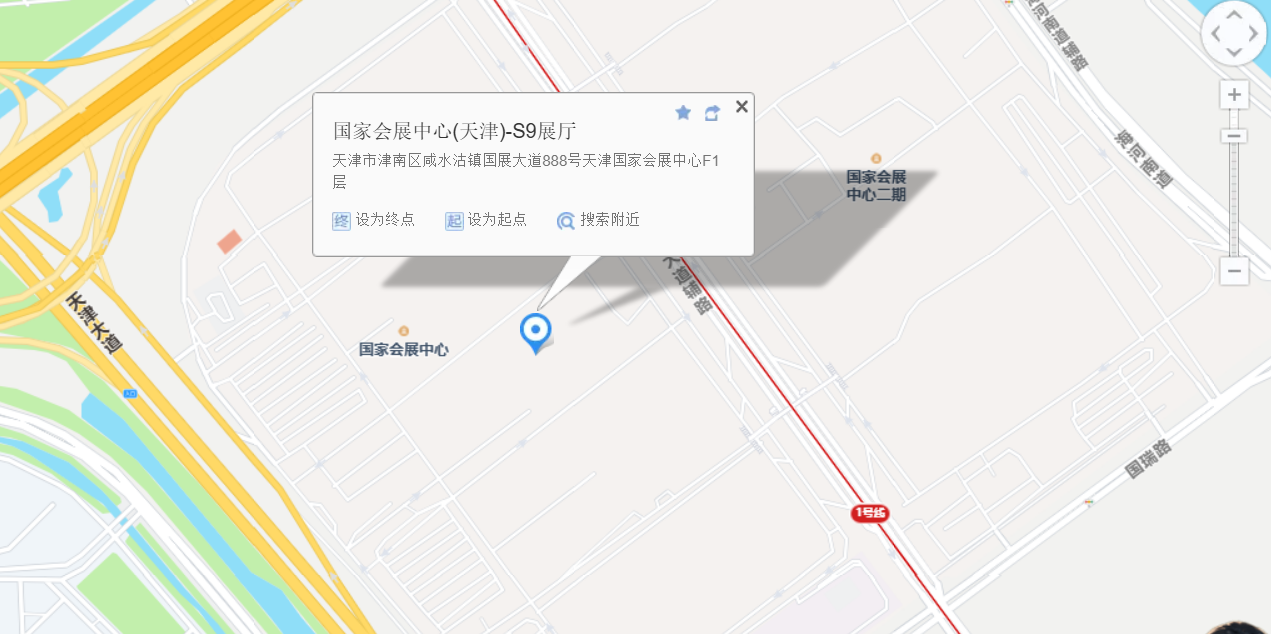Viewport: 1271px width, 634px height.
Task: Pan the map up with the compass arrow
Action: (1234, 15)
